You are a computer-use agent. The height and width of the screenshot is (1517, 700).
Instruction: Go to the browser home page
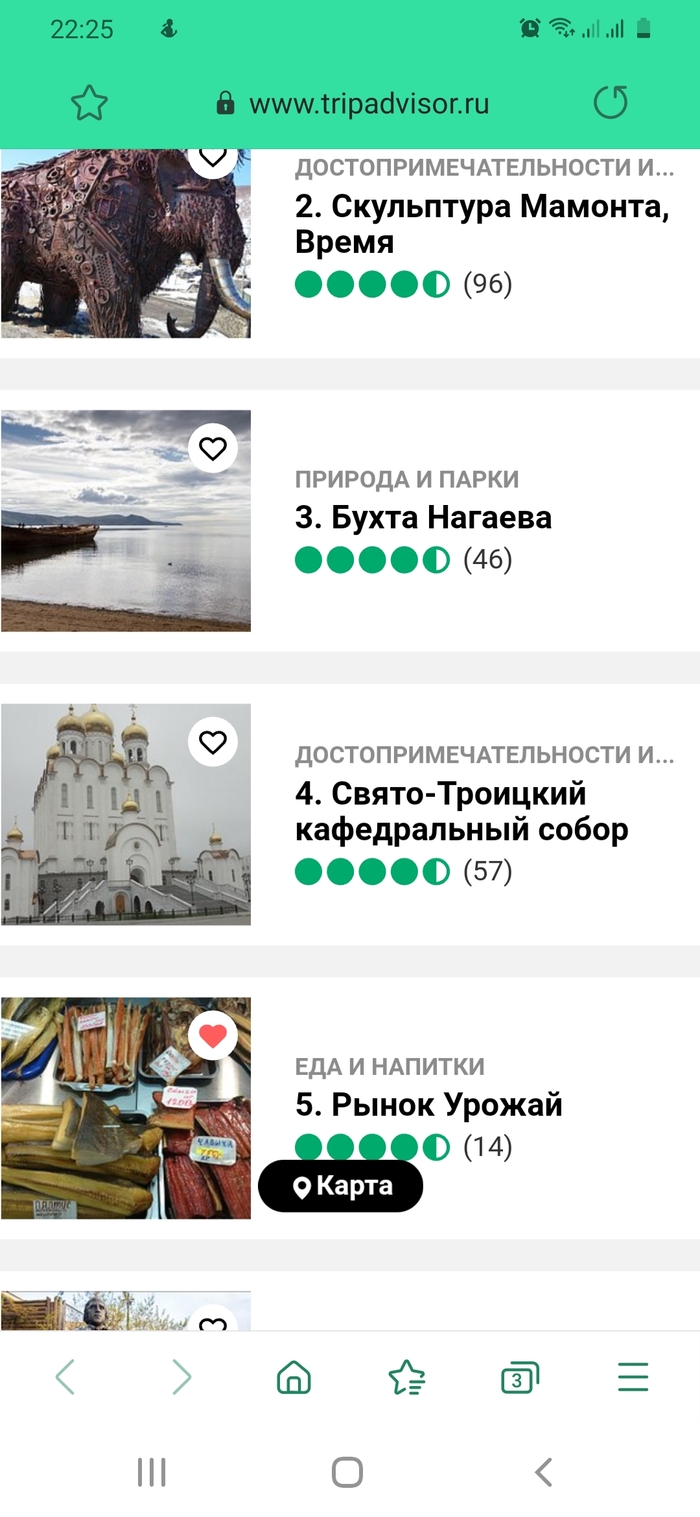click(x=294, y=1379)
